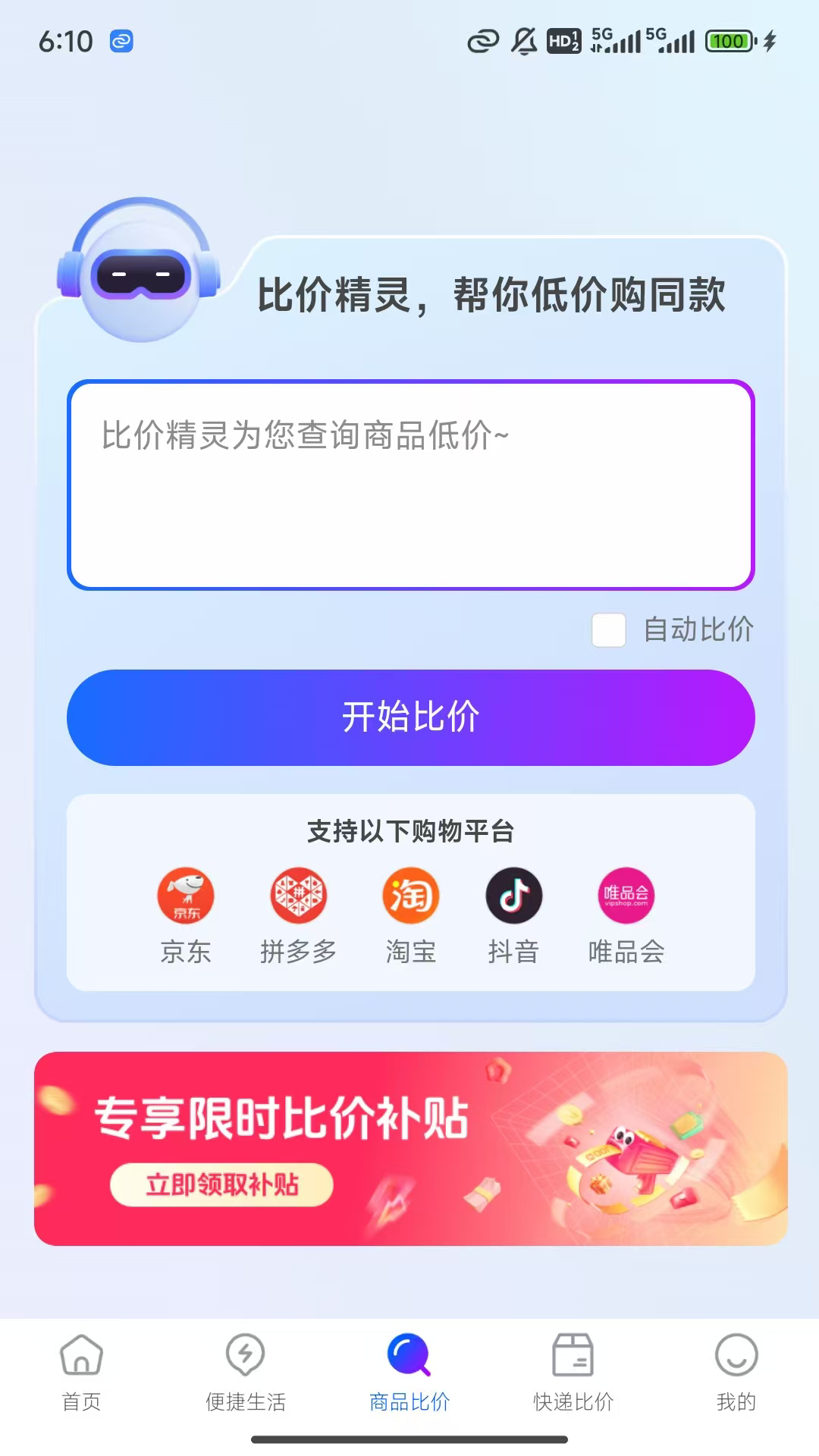Select the 京东 platform icon
Image resolution: width=819 pixels, height=1456 pixels.
coord(187,896)
